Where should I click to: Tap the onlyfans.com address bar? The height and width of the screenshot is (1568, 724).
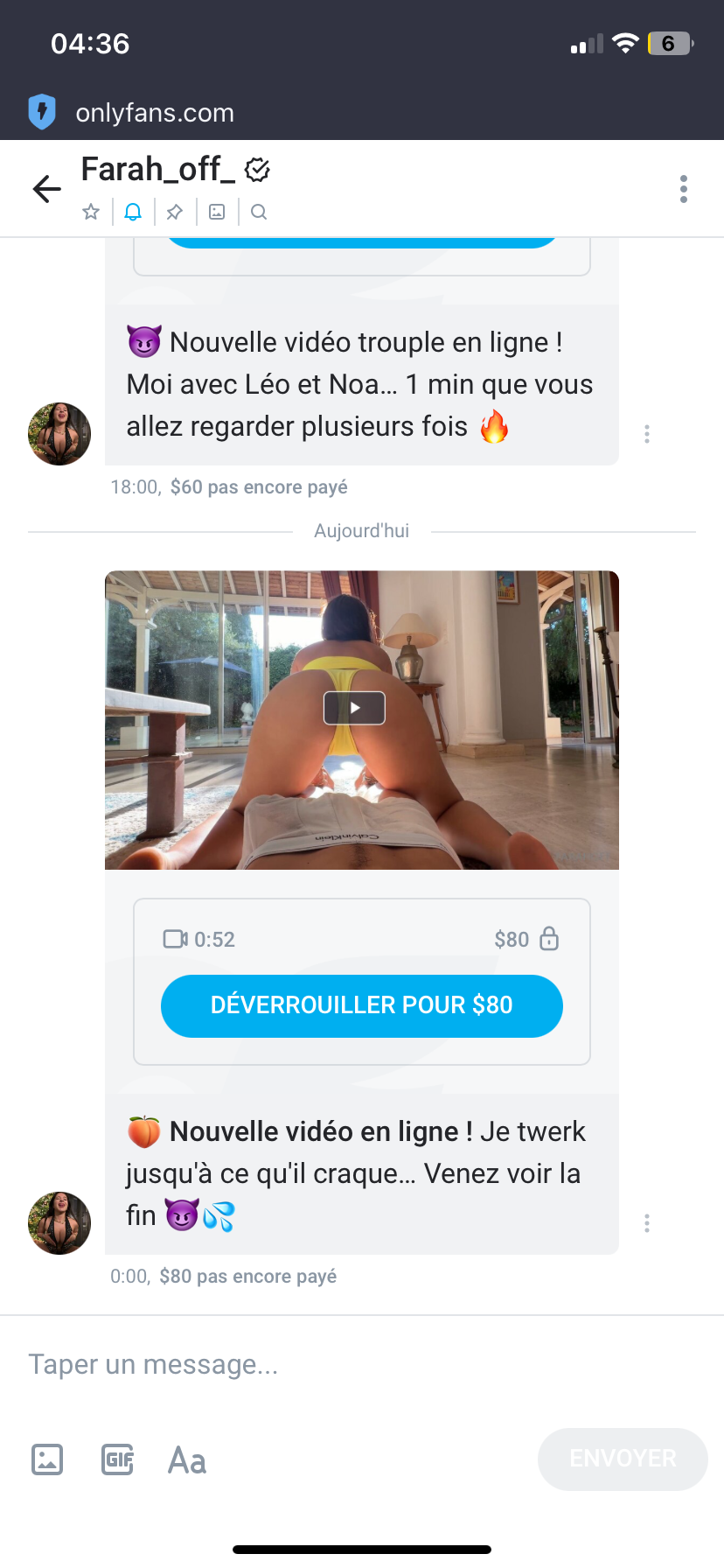coord(155,113)
